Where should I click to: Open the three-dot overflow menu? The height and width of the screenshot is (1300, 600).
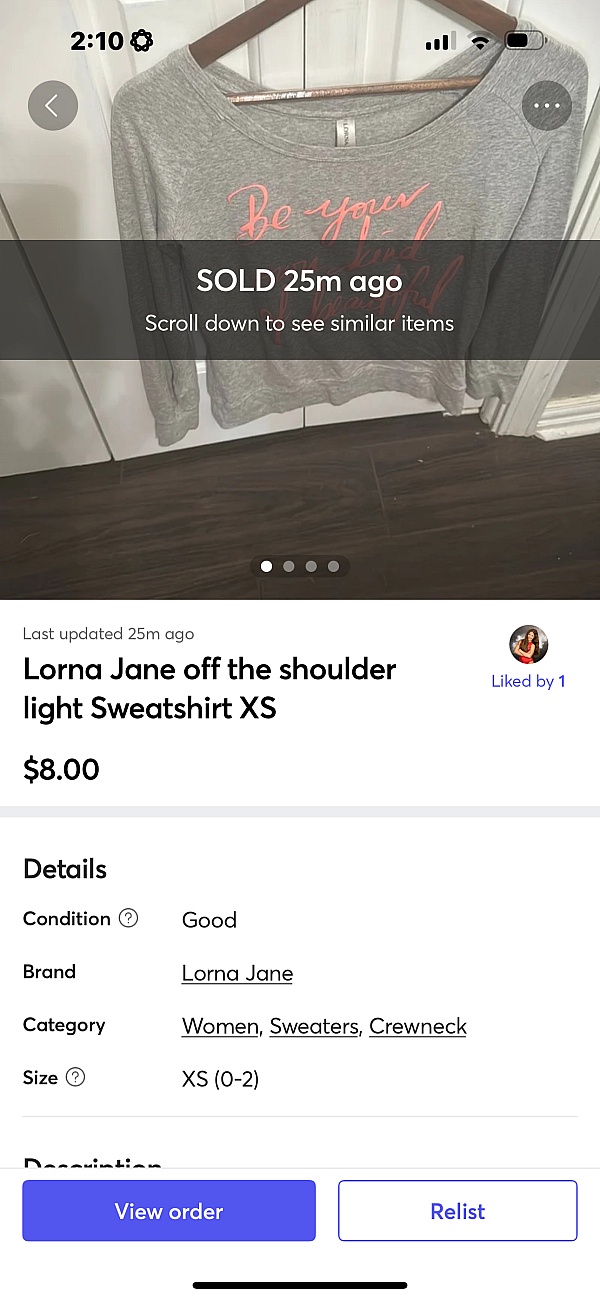click(x=547, y=105)
